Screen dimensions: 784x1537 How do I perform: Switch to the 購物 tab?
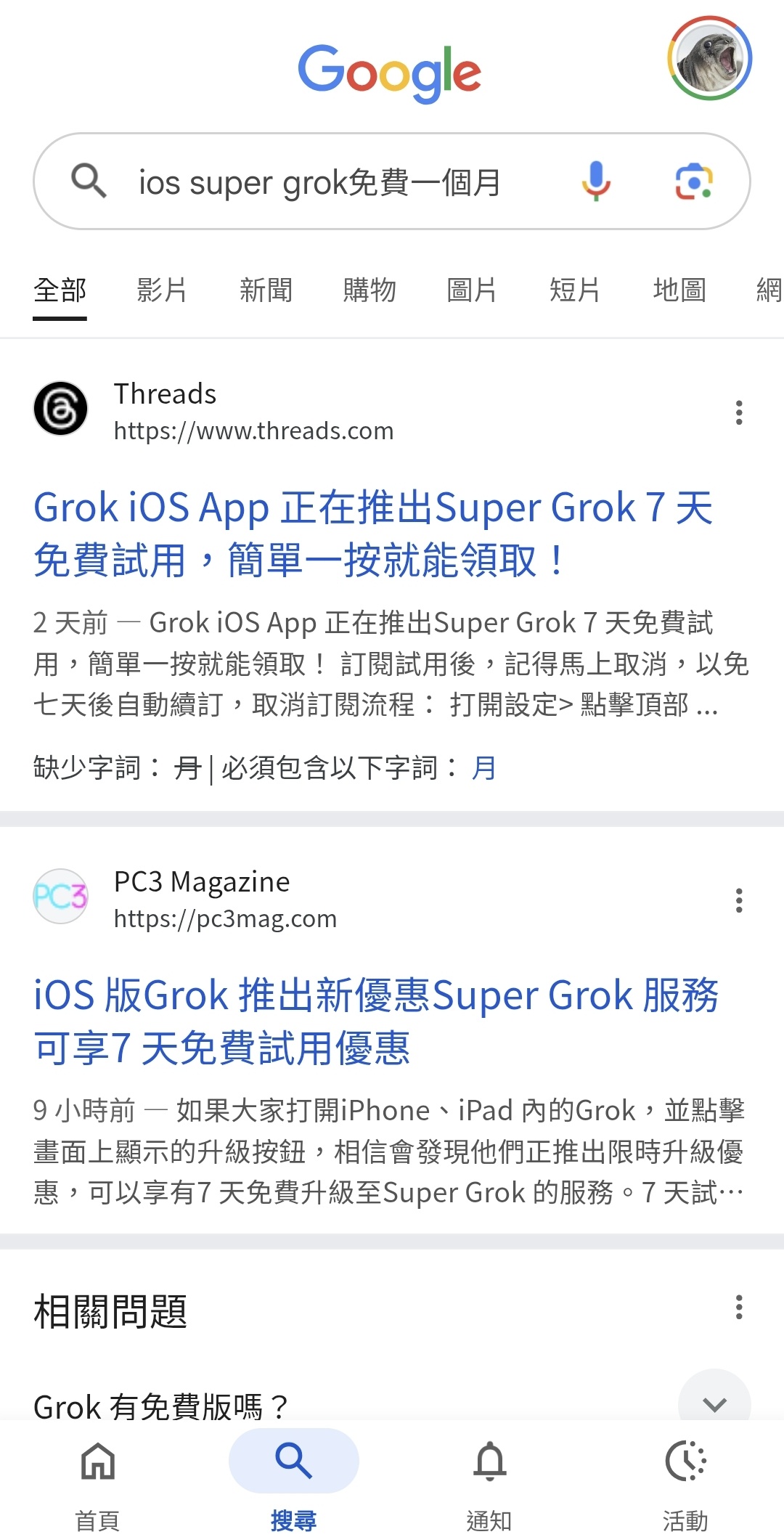369,290
